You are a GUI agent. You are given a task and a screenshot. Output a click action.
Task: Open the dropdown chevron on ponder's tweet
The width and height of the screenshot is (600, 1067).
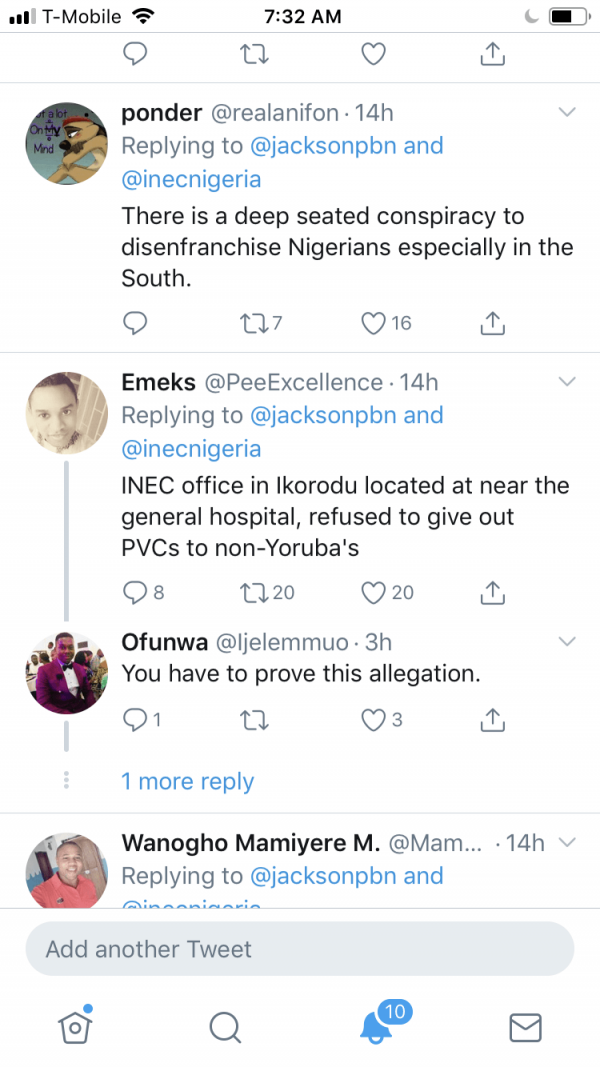(x=567, y=112)
